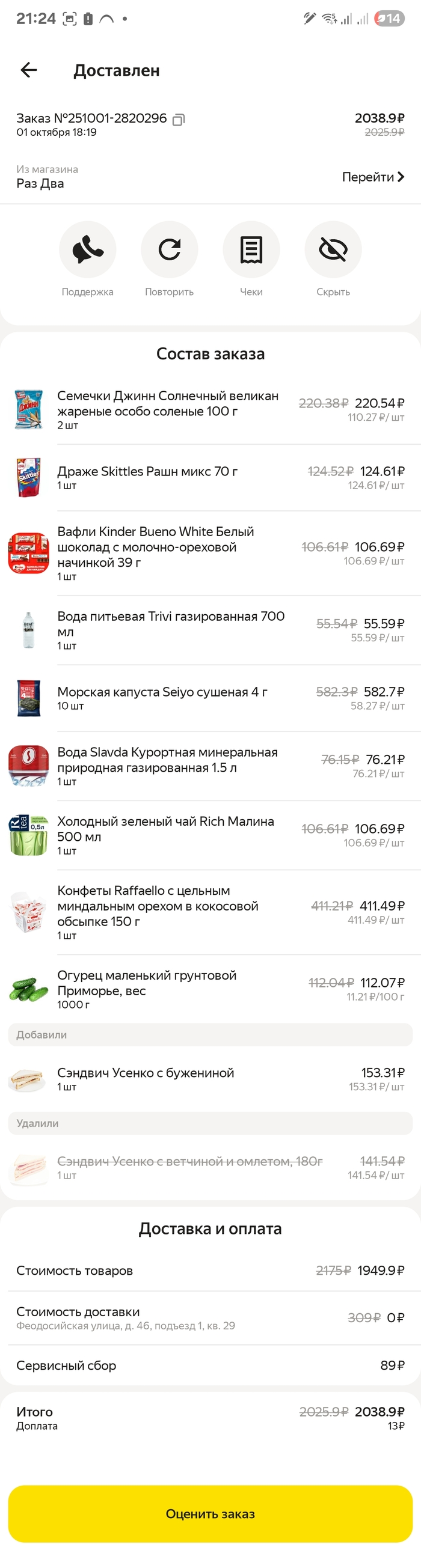View receipts via Чеки
421x1568 pixels.
pyautogui.click(x=251, y=249)
